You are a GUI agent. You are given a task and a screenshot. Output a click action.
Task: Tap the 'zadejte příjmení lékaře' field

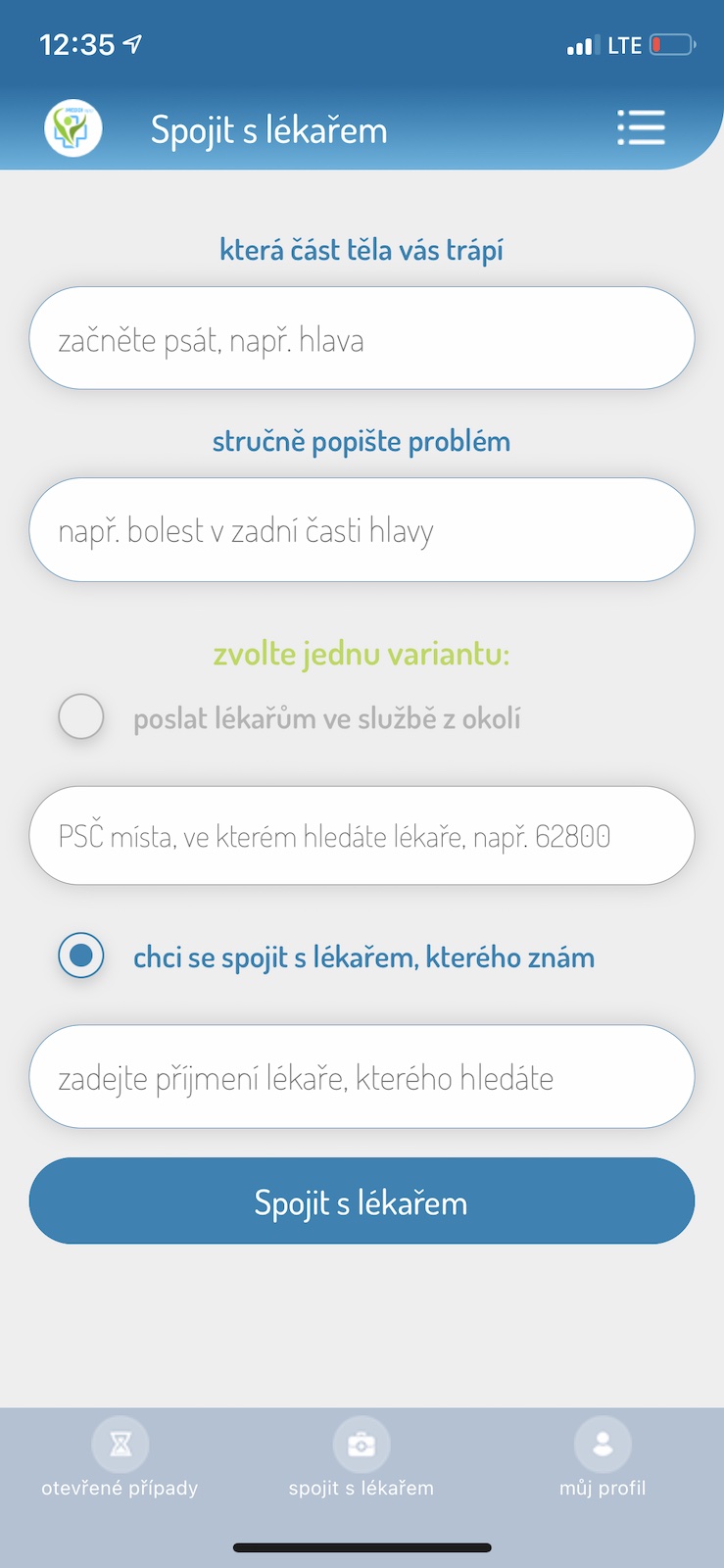tap(362, 1077)
